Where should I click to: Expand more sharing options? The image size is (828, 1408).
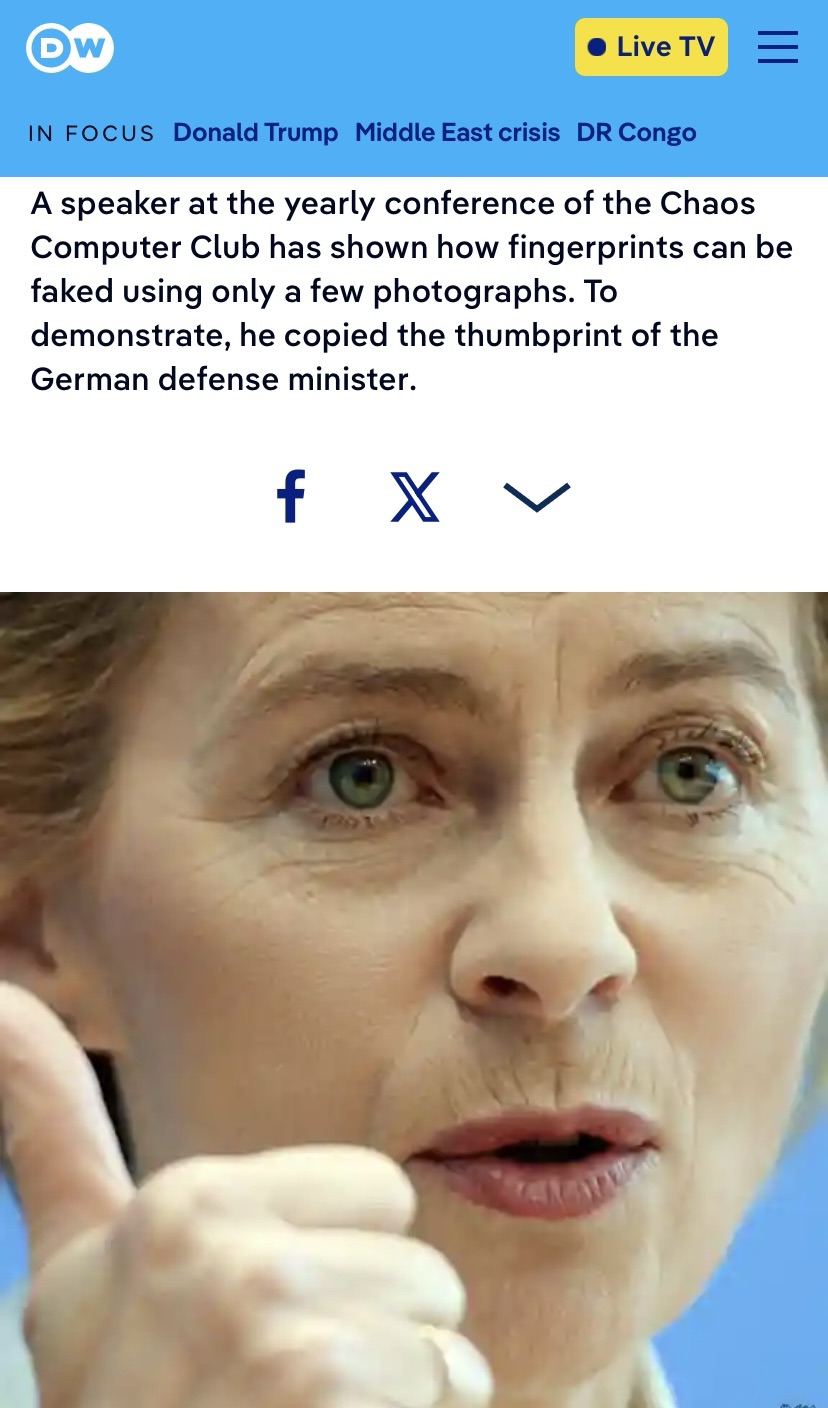pyautogui.click(x=537, y=496)
